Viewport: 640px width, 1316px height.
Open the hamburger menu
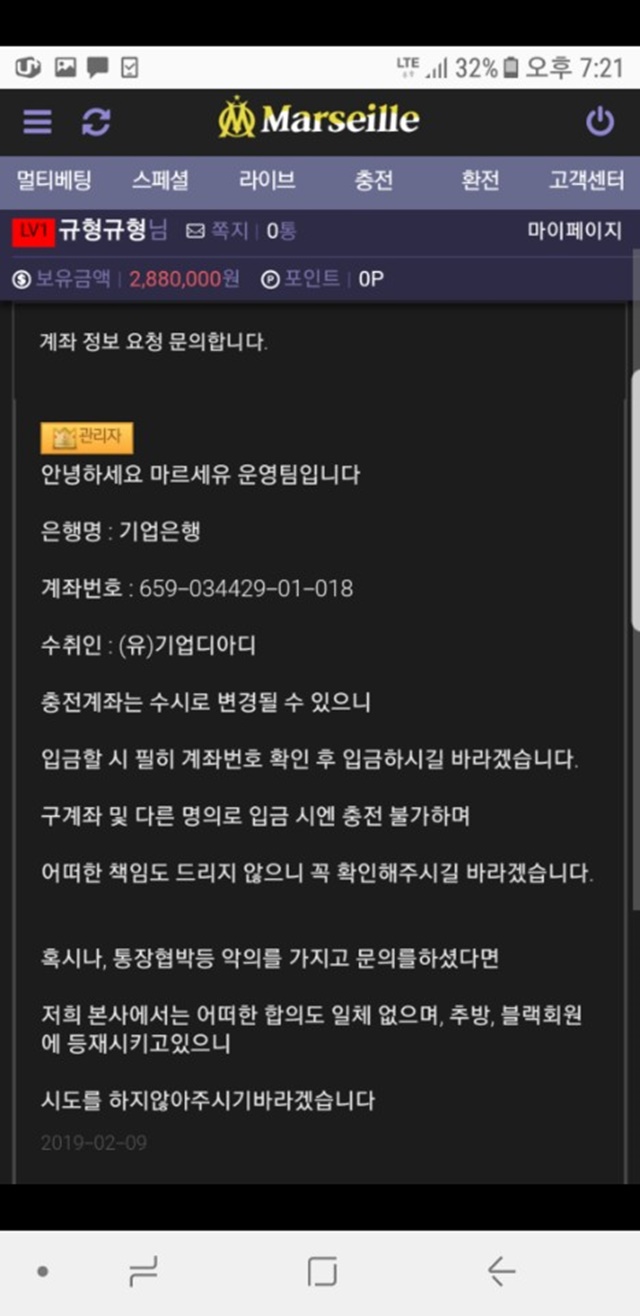click(38, 122)
